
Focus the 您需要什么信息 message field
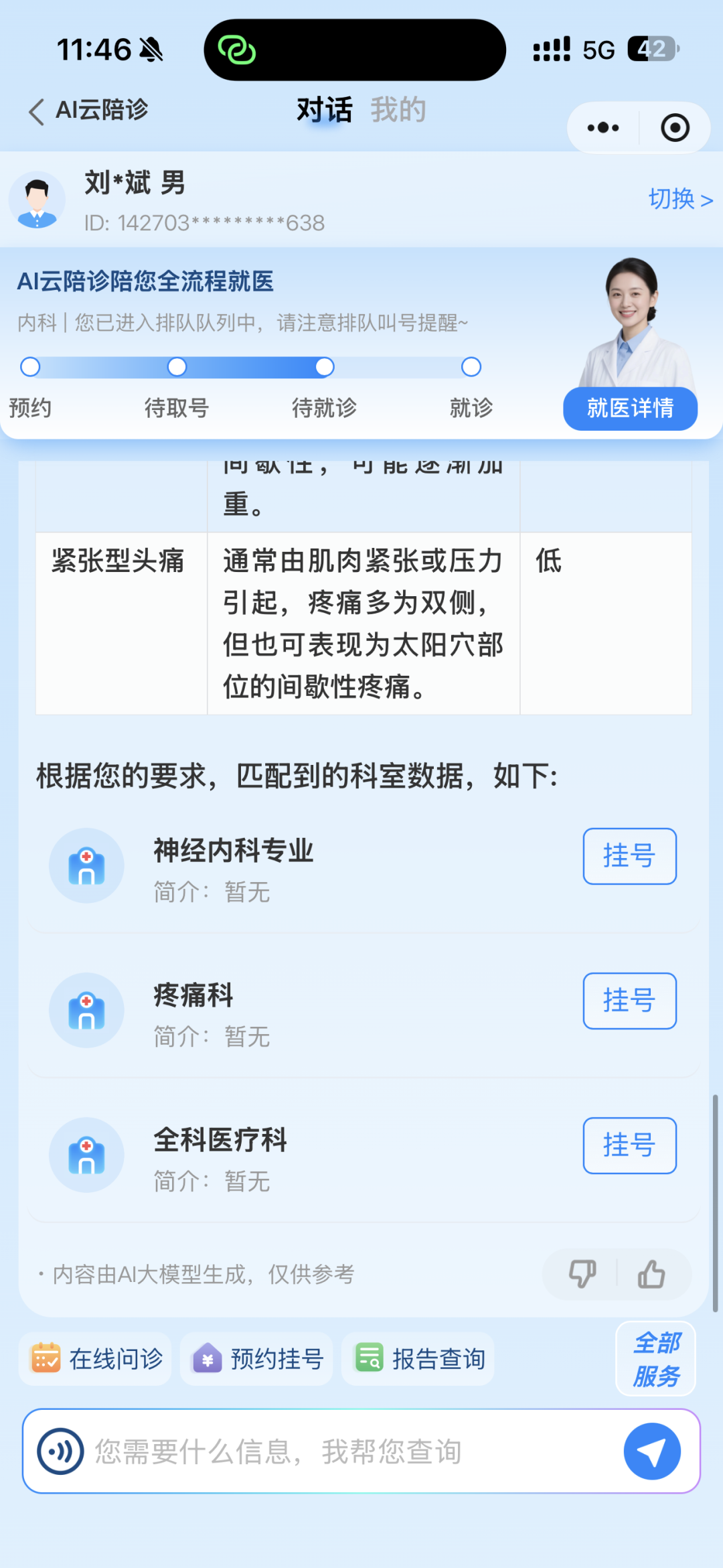(335, 1451)
